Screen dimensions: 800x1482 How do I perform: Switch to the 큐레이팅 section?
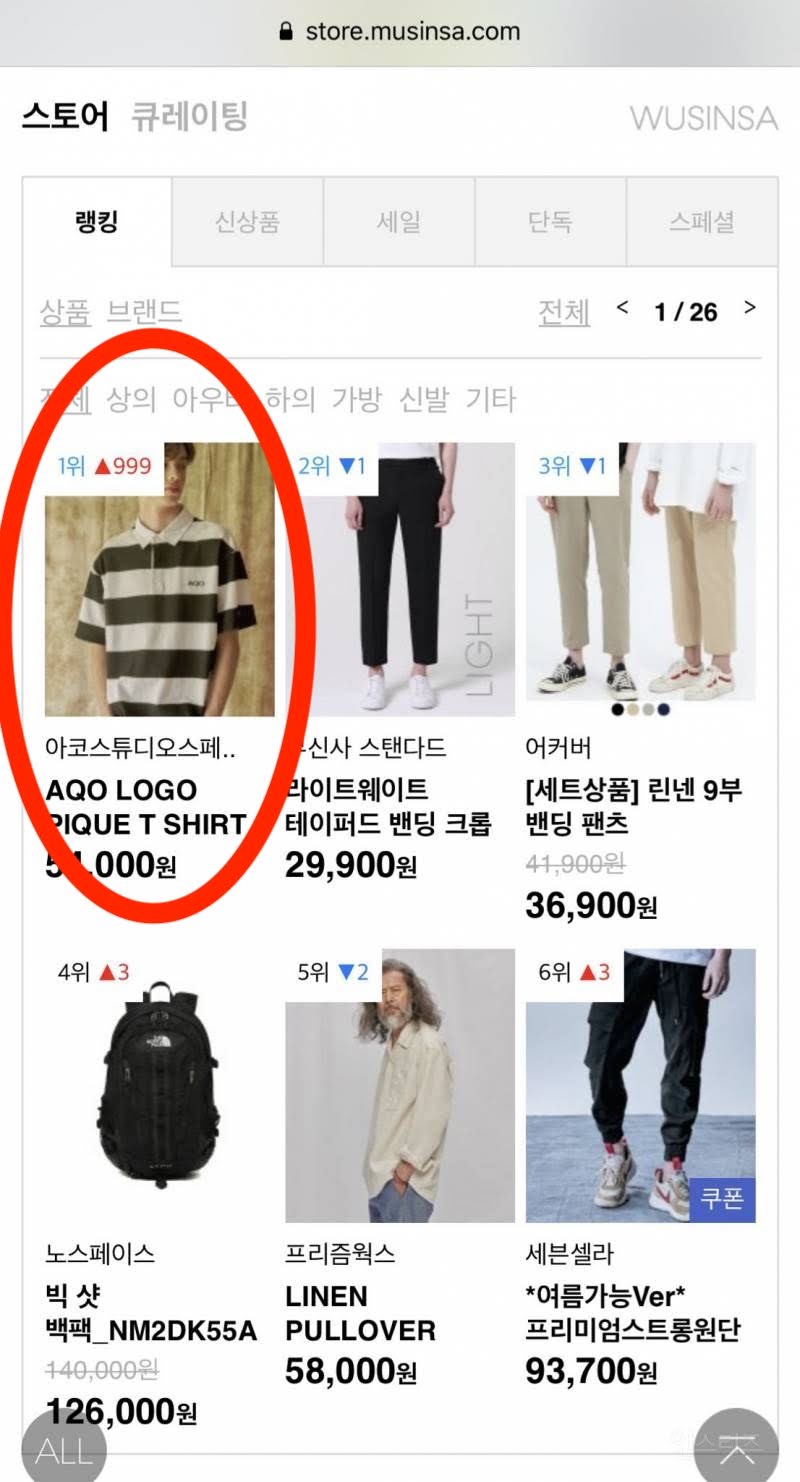pyautogui.click(x=189, y=117)
